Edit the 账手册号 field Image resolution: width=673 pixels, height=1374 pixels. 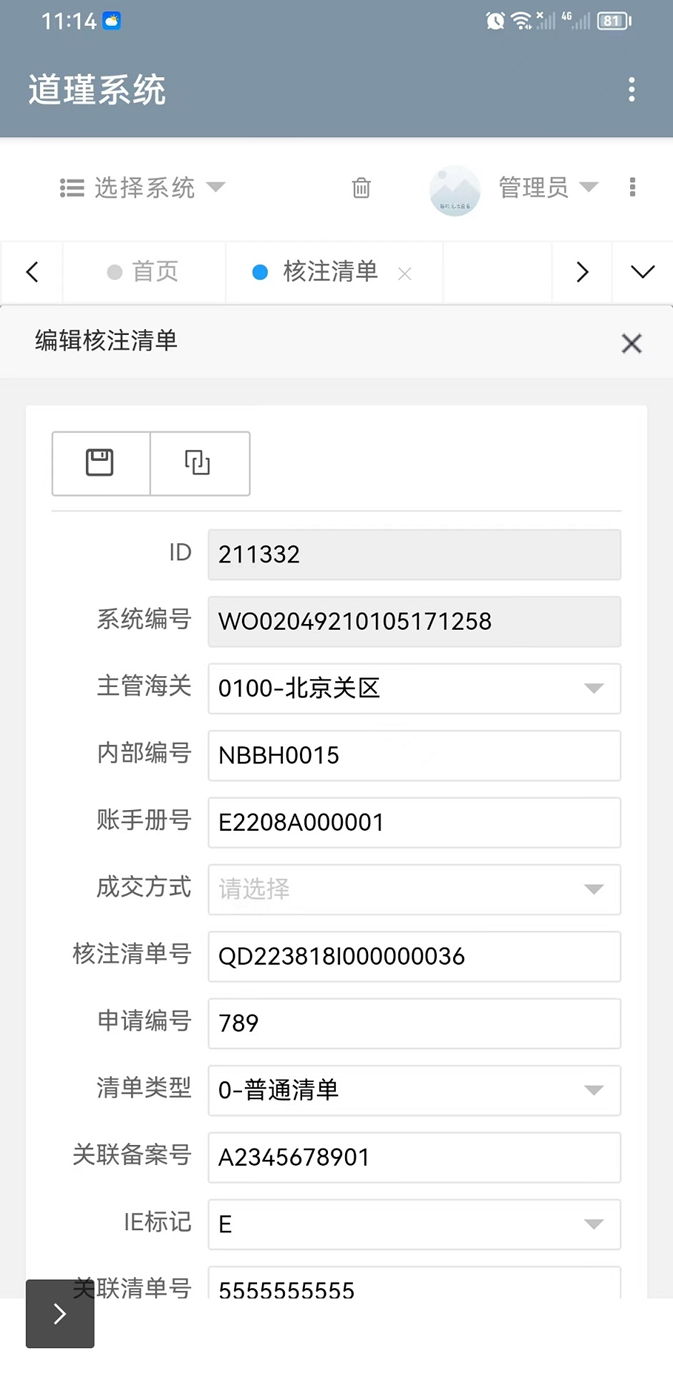point(414,823)
